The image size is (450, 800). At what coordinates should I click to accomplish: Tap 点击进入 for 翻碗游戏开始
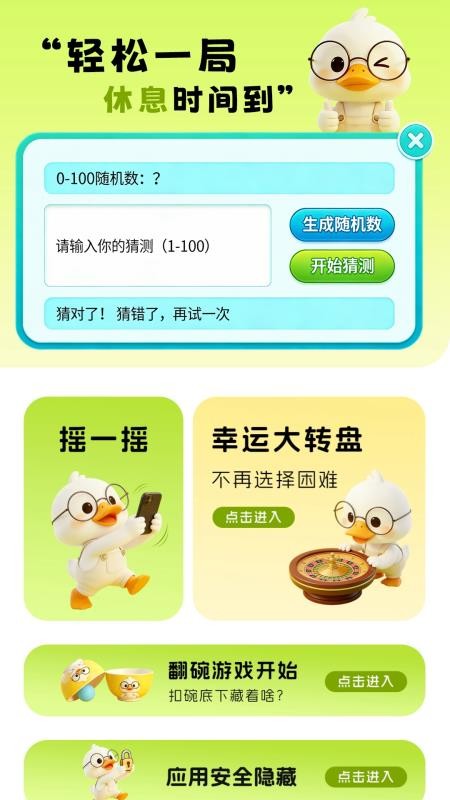pyautogui.click(x=366, y=681)
